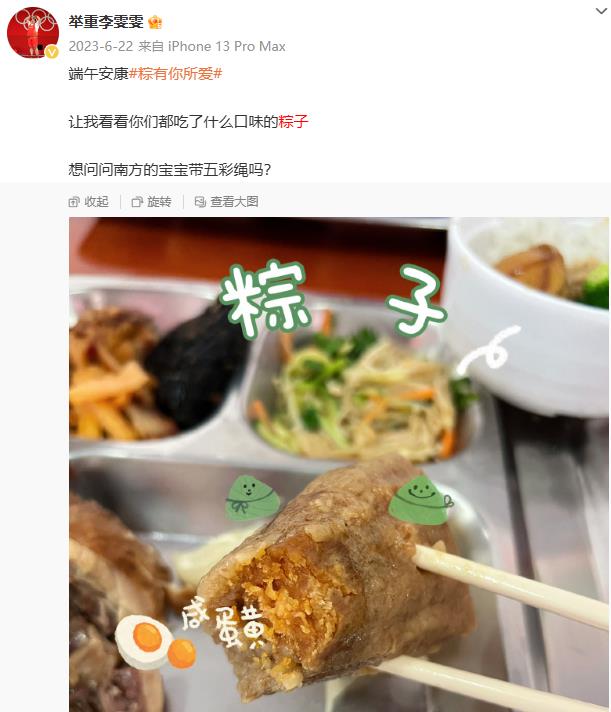Viewport: 611px width, 712px height.
Task: Collapse the image with 收起
Action: pyautogui.click(x=89, y=201)
